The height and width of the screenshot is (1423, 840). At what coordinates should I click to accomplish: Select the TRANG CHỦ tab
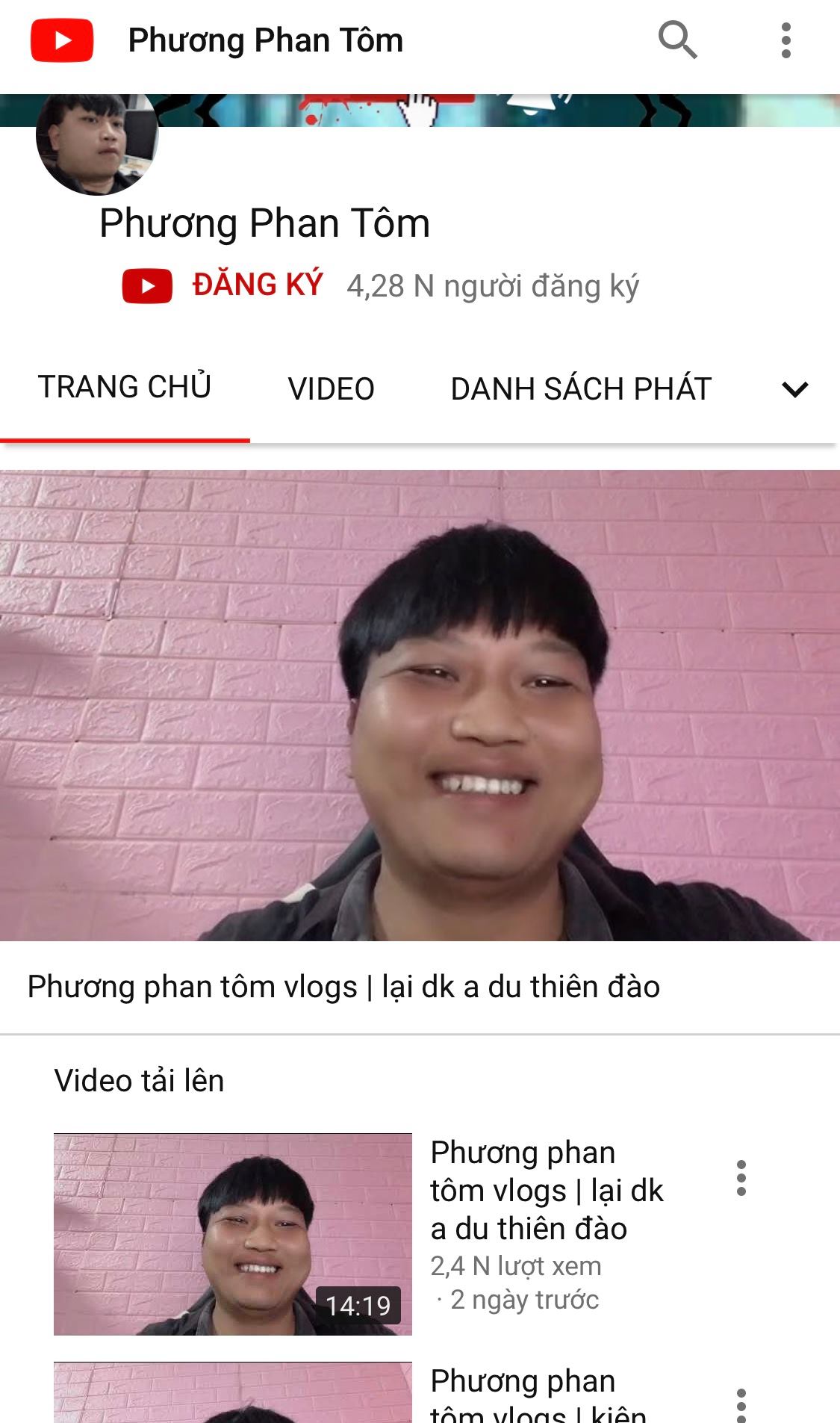coord(125,388)
